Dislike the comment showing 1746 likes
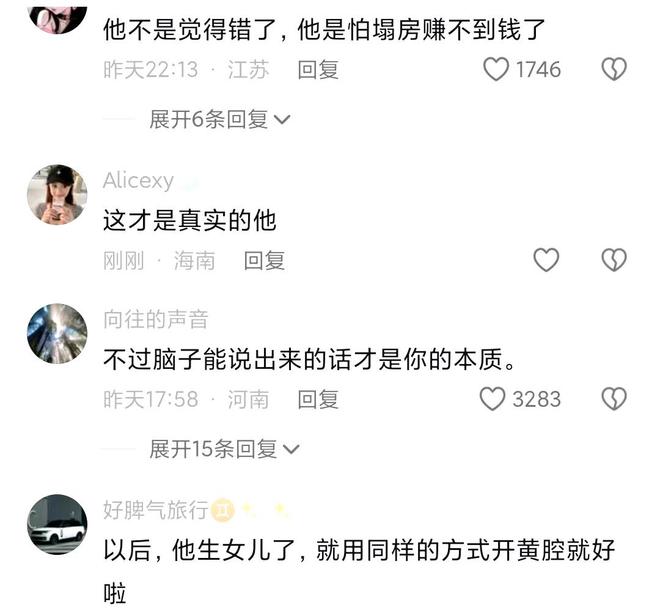660x613 pixels. click(x=613, y=69)
